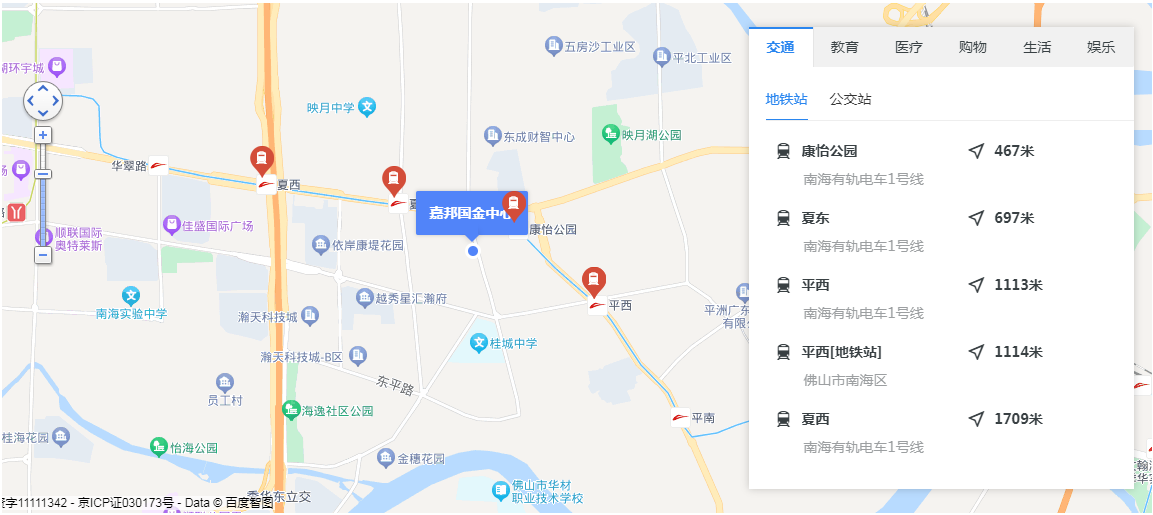Tap the red marker above 夏西 station
The image size is (1153, 515).
(262, 160)
